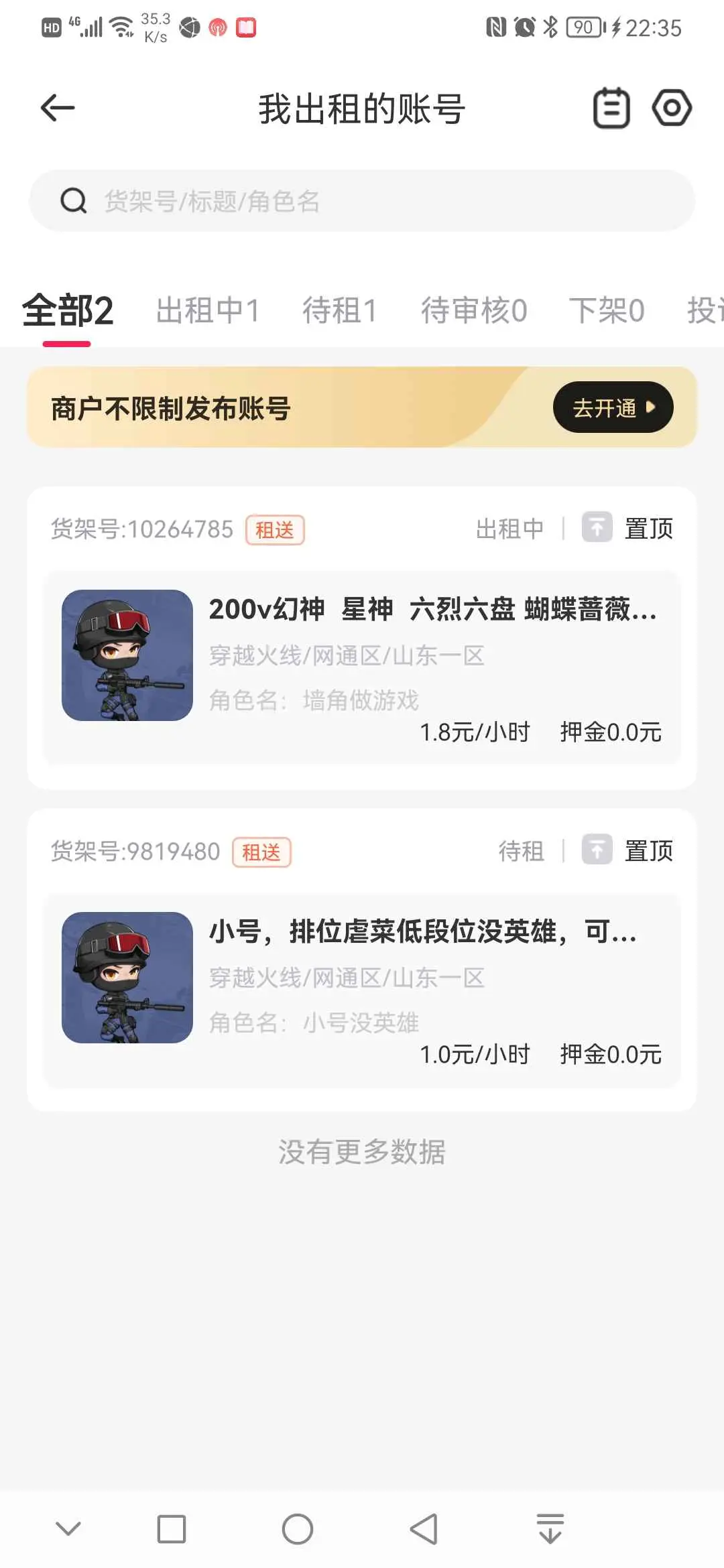Tap 去开通 on the merchant banner
Image resolution: width=724 pixels, height=1568 pixels.
tap(613, 407)
